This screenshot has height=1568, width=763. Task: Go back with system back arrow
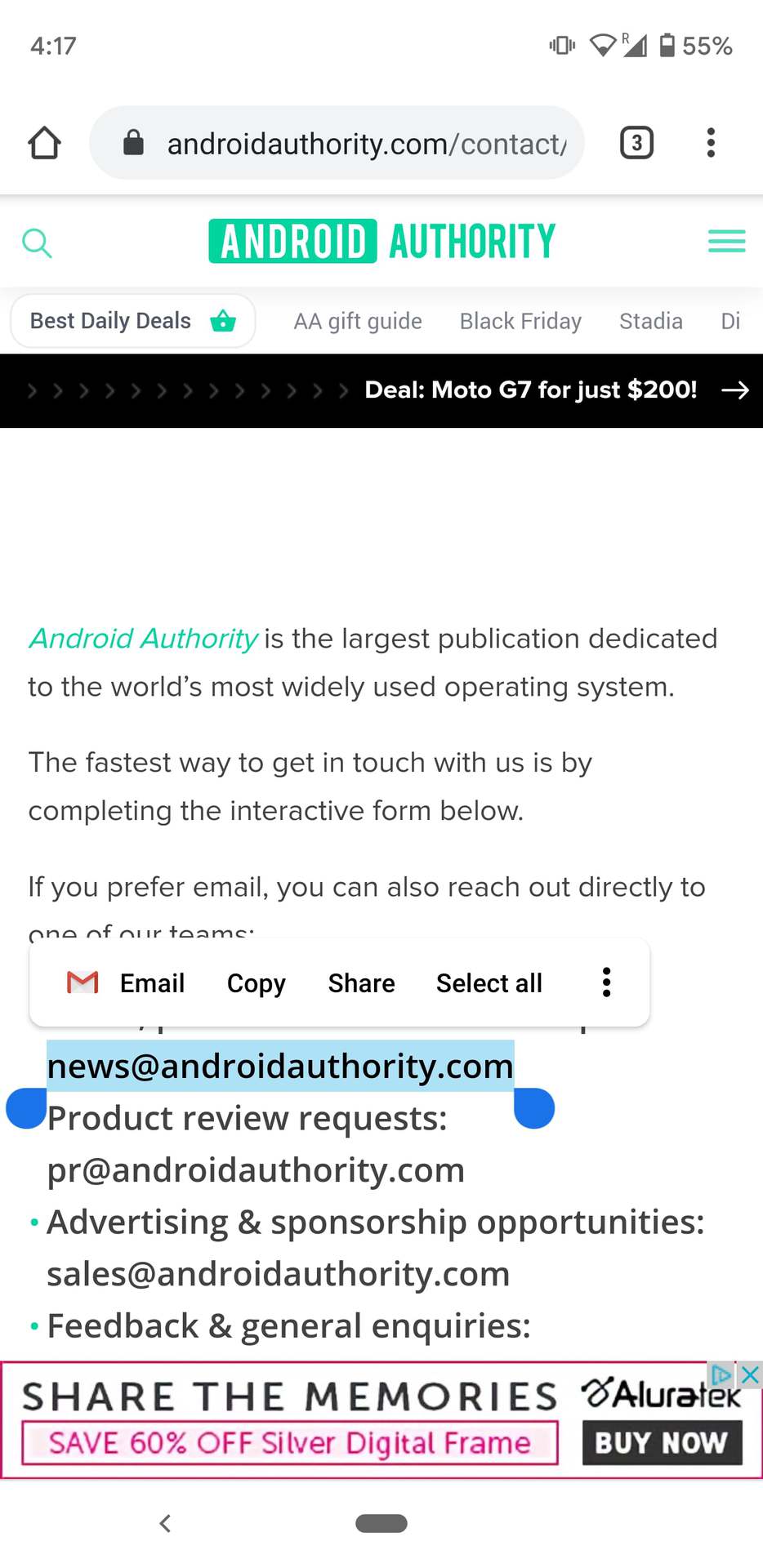coord(165,1523)
